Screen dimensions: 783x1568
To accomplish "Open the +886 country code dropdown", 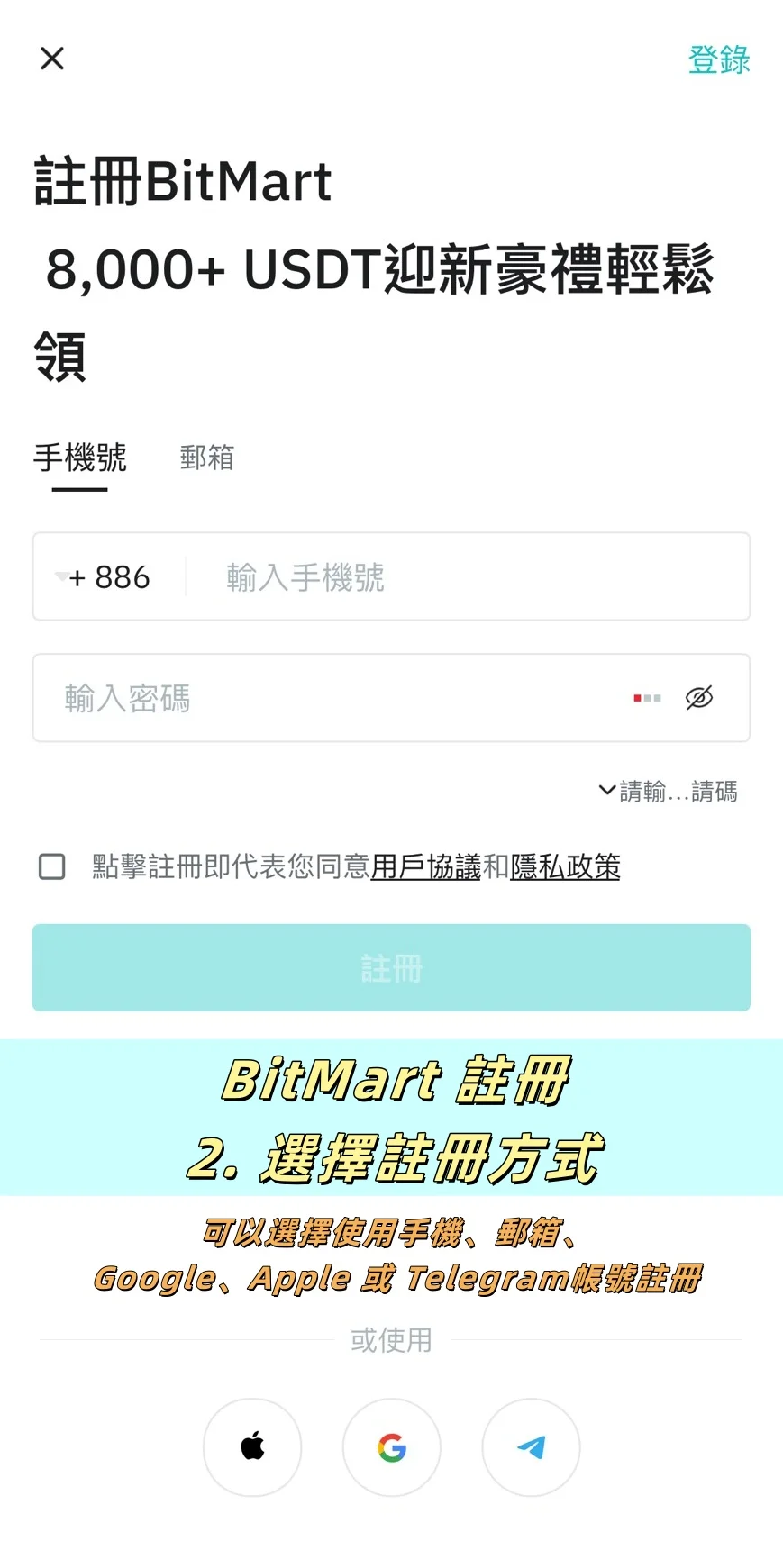I will (106, 577).
